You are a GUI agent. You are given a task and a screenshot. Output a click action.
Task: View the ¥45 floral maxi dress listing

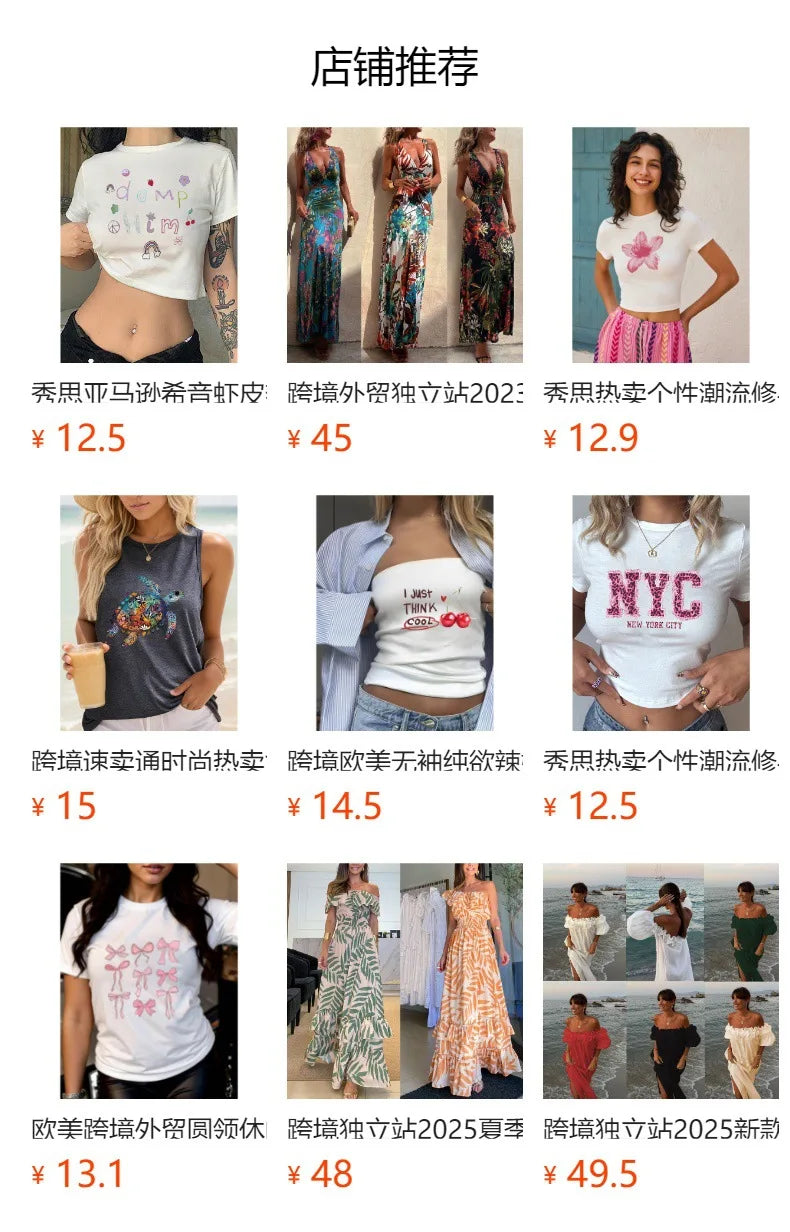pos(404,245)
